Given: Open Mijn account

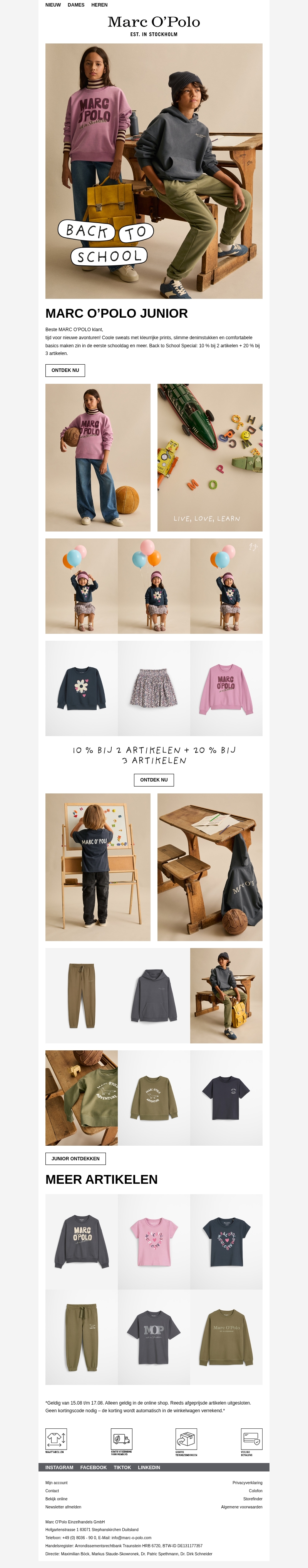Looking at the screenshot, I should click(x=56, y=1483).
